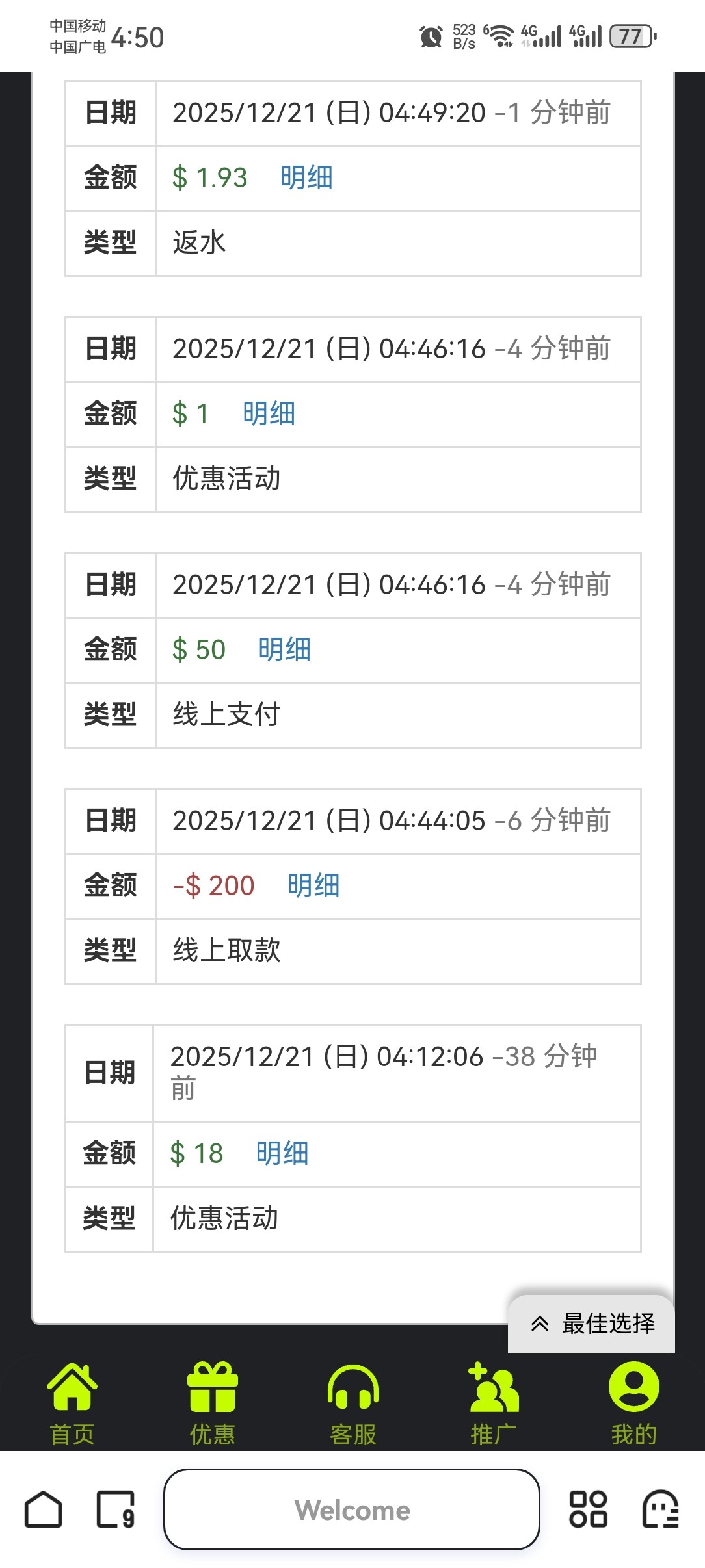Open 明细 link beside the $50 线上支付
This screenshot has height=1568, width=705.
click(x=284, y=649)
